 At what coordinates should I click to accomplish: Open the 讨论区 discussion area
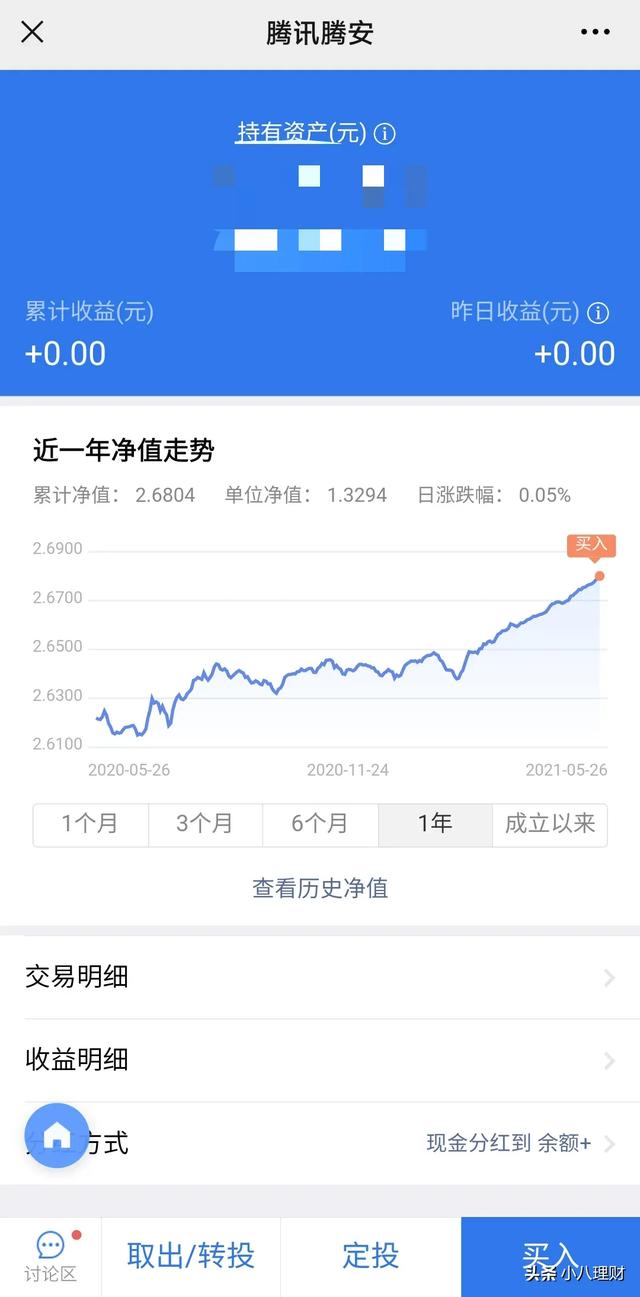50,1256
